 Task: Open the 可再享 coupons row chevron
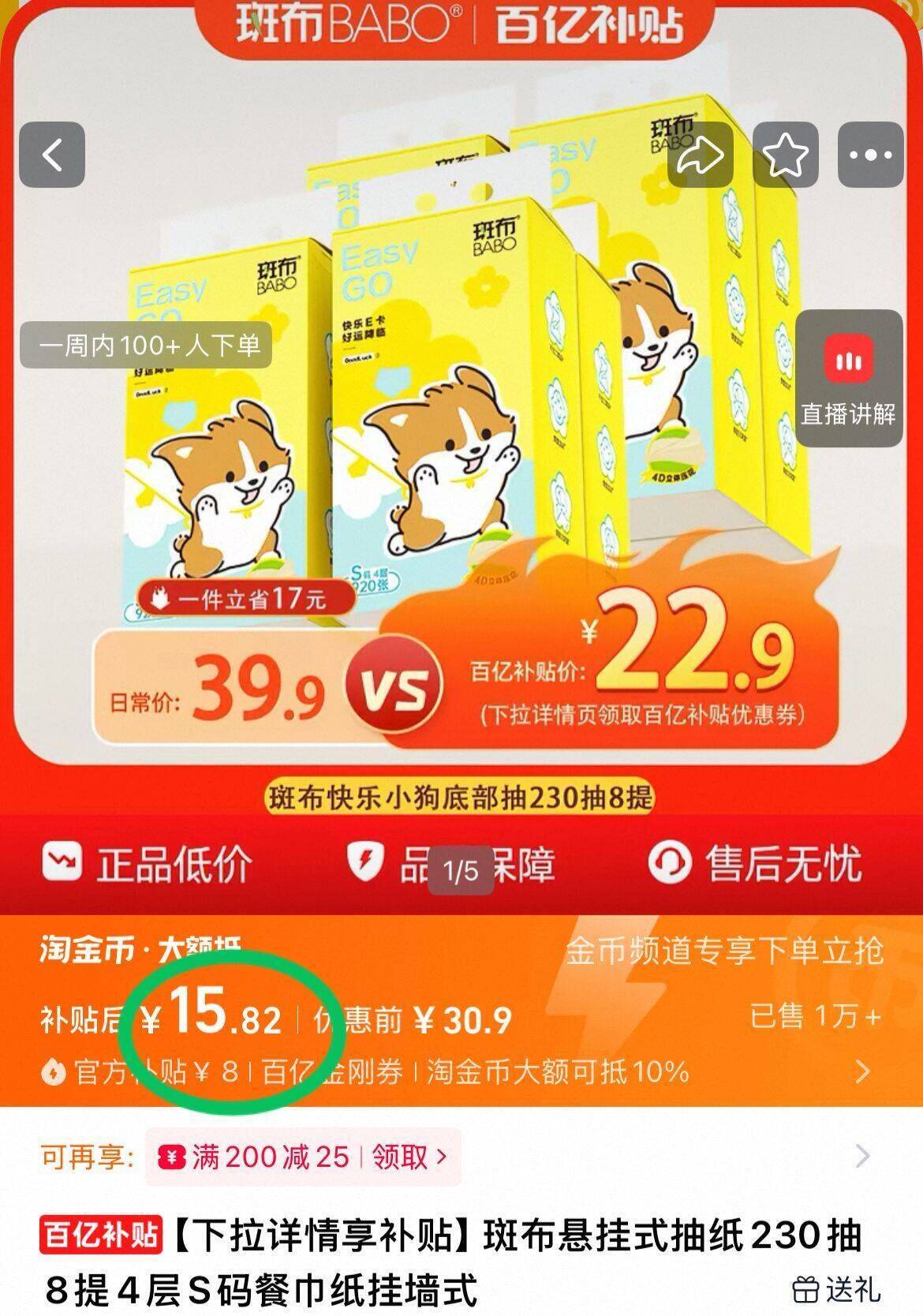(863, 1157)
